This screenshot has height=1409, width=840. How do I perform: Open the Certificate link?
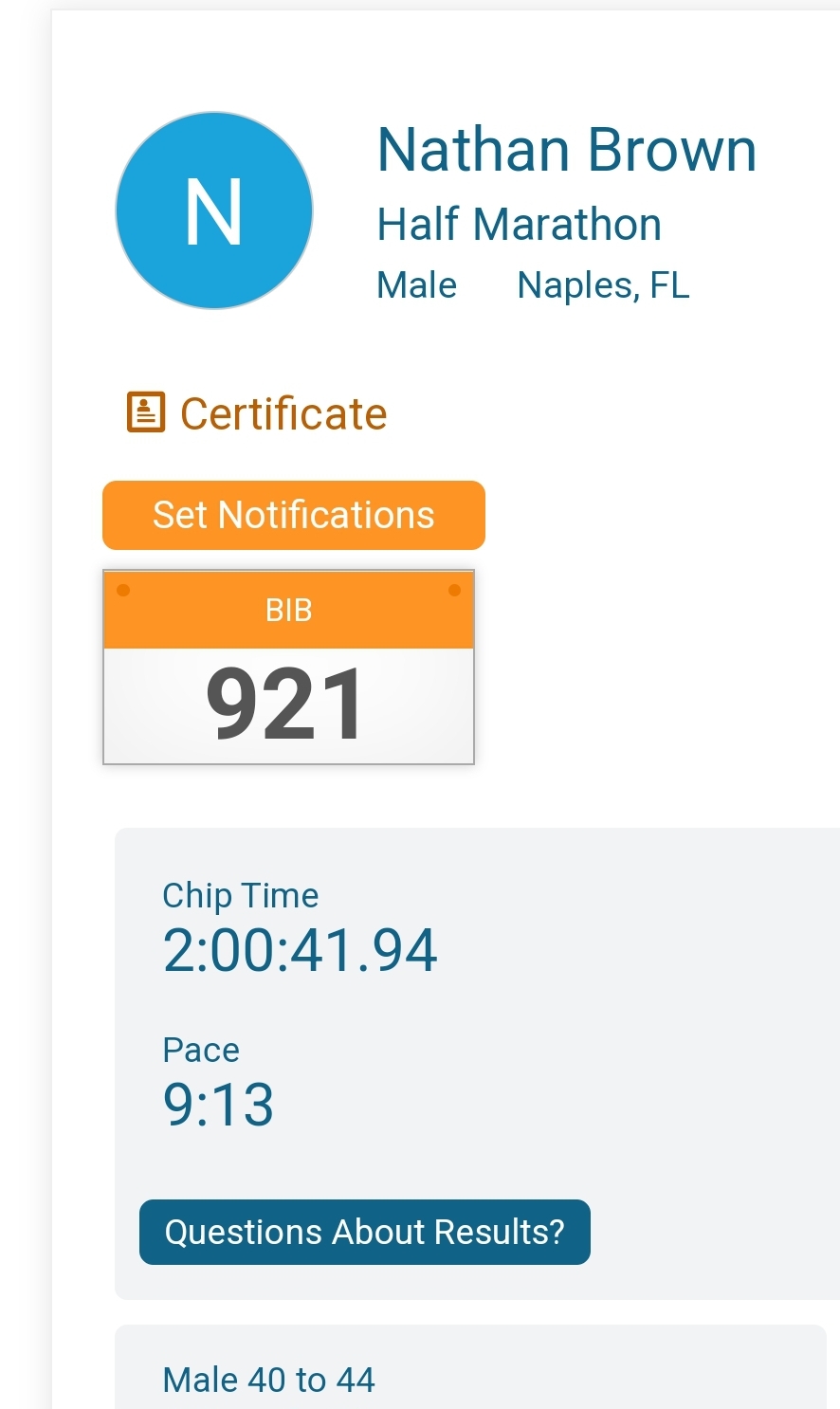[x=257, y=413]
